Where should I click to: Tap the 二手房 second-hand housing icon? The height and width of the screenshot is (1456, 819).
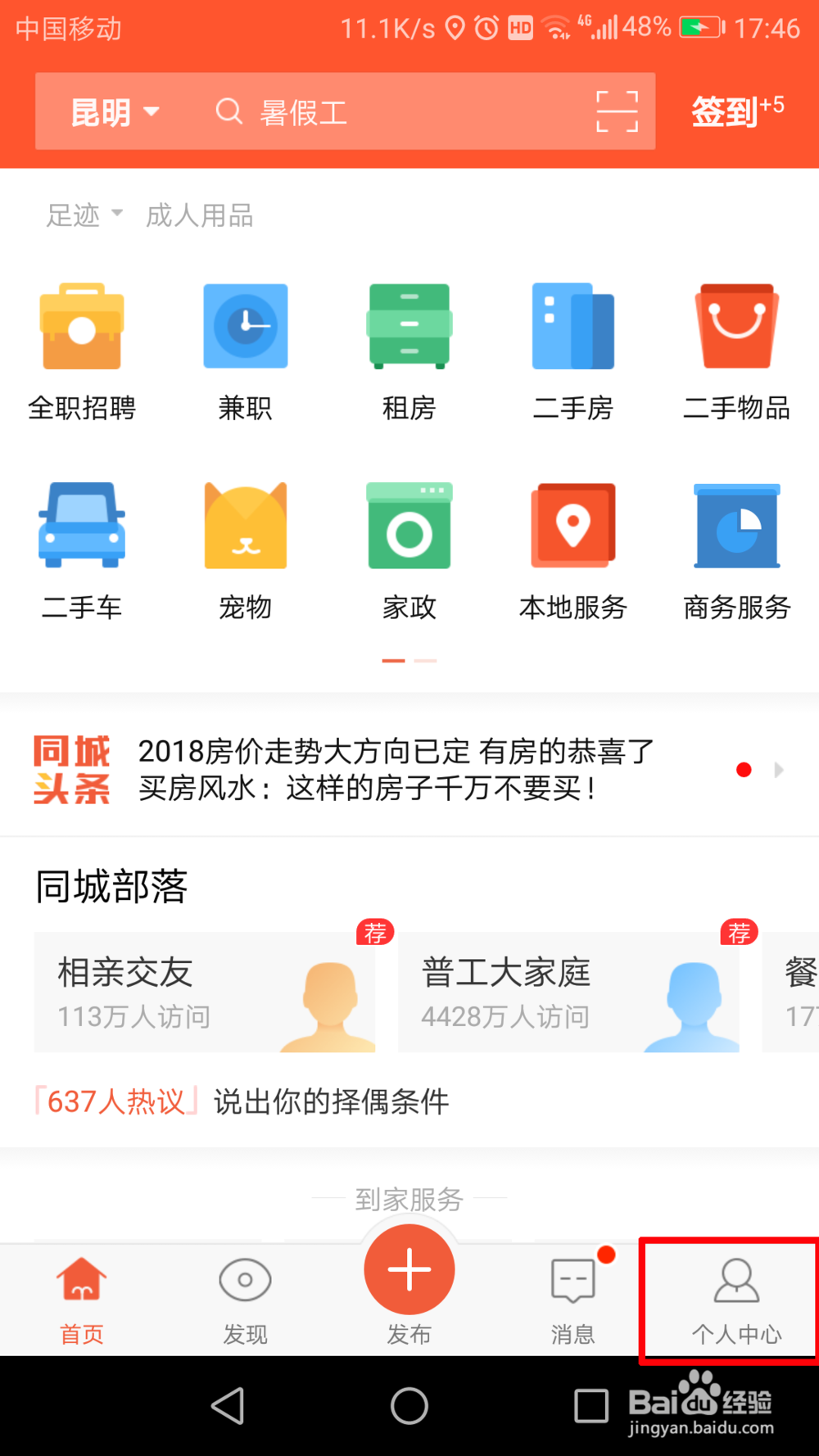[x=572, y=348]
